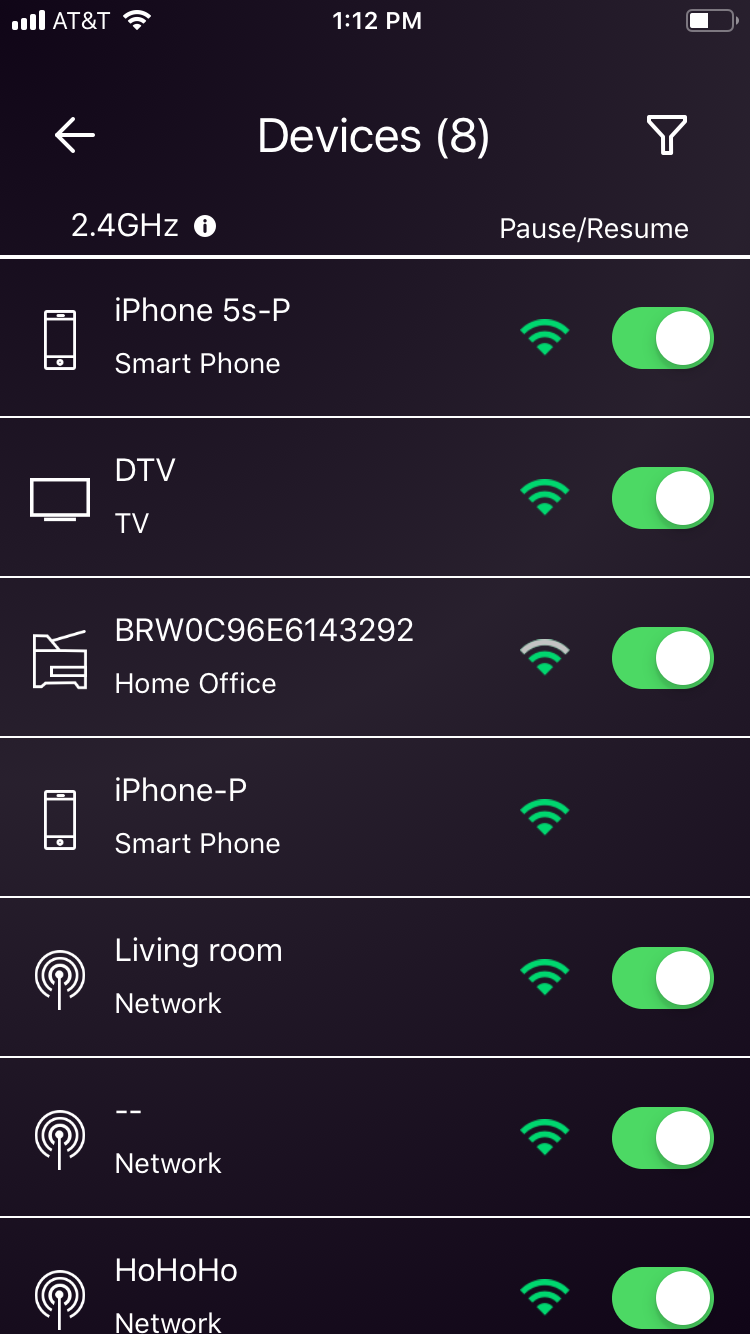Toggle off the DTV device switch
750x1334 pixels.
coord(662,497)
